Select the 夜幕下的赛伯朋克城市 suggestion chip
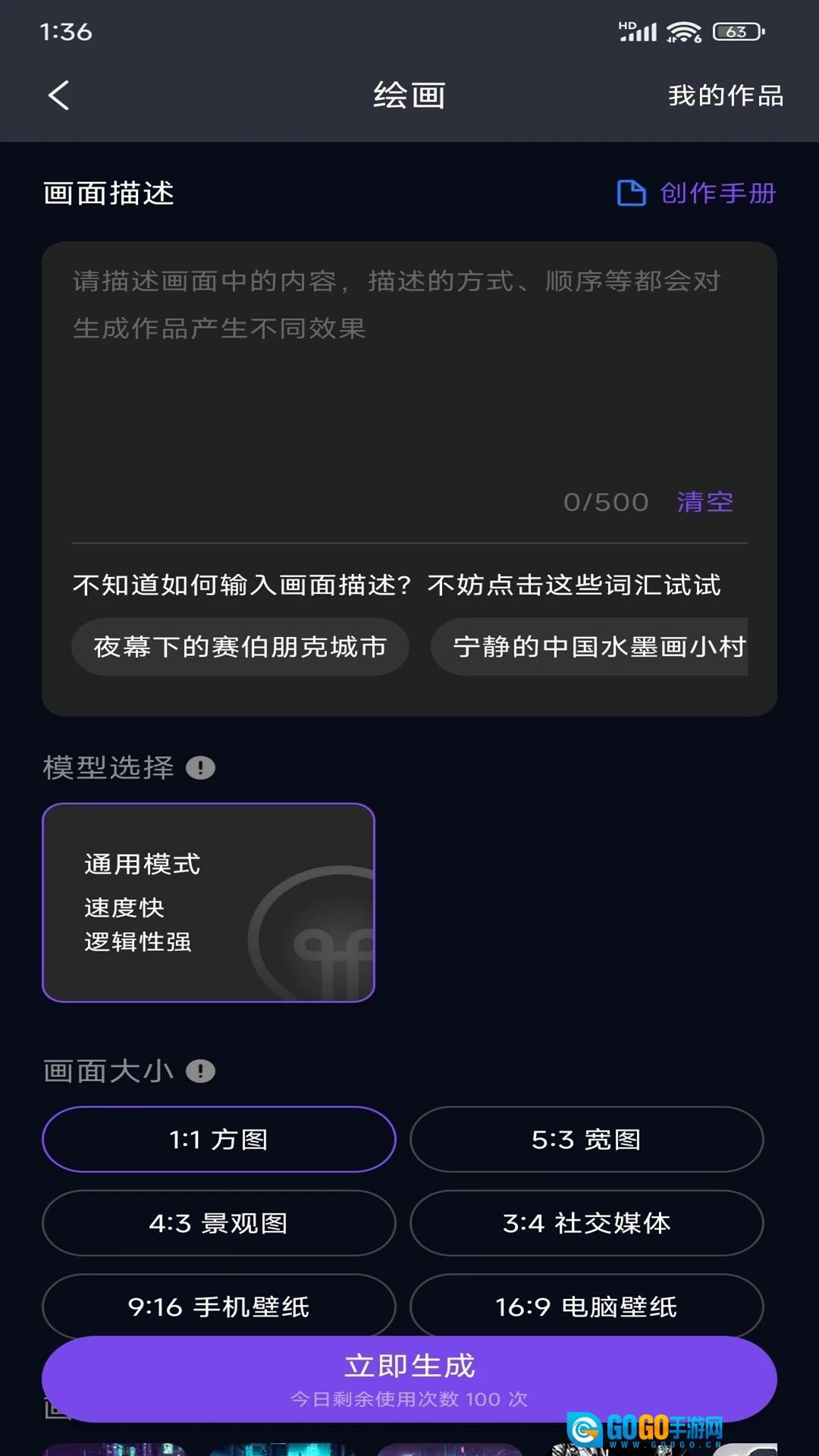The width and height of the screenshot is (819, 1456). click(240, 647)
